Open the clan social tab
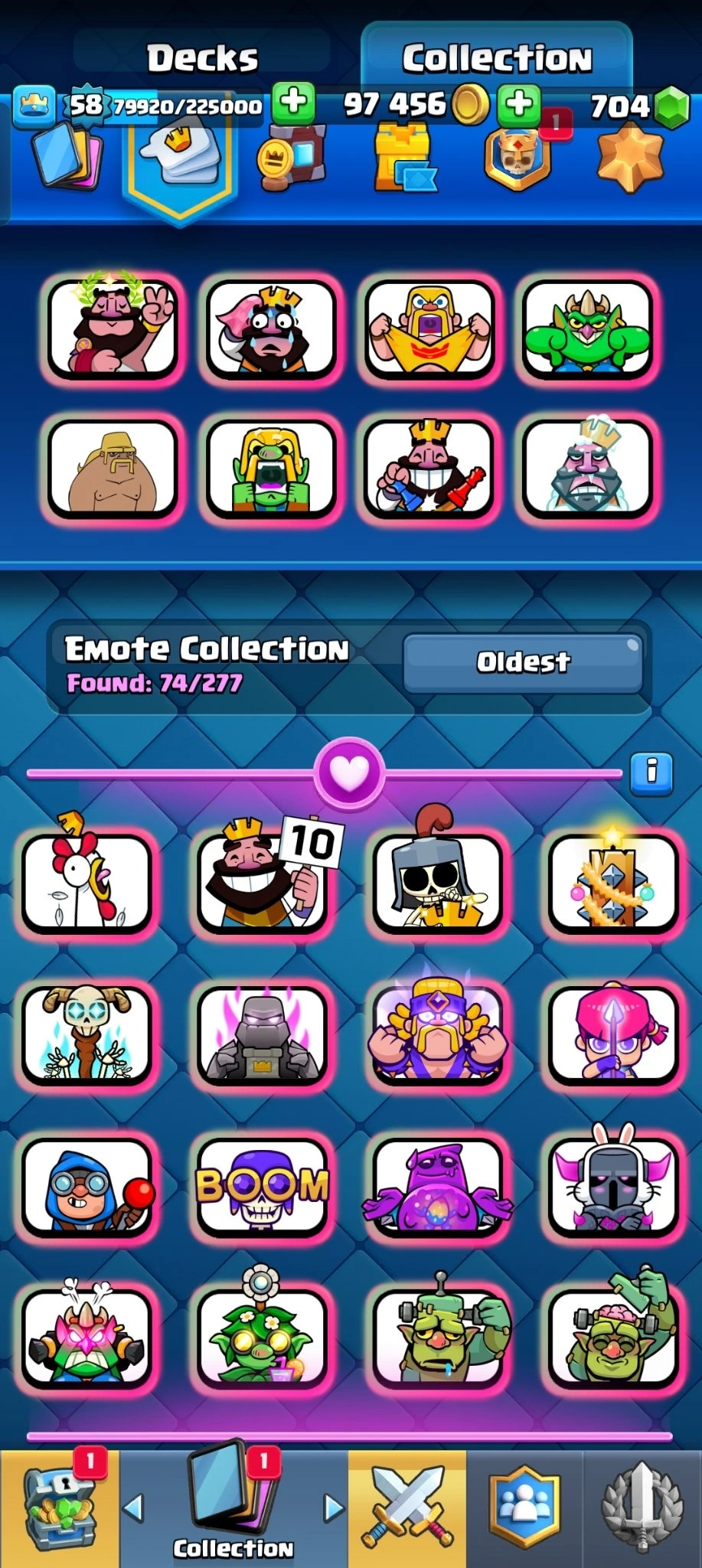 click(524, 1507)
